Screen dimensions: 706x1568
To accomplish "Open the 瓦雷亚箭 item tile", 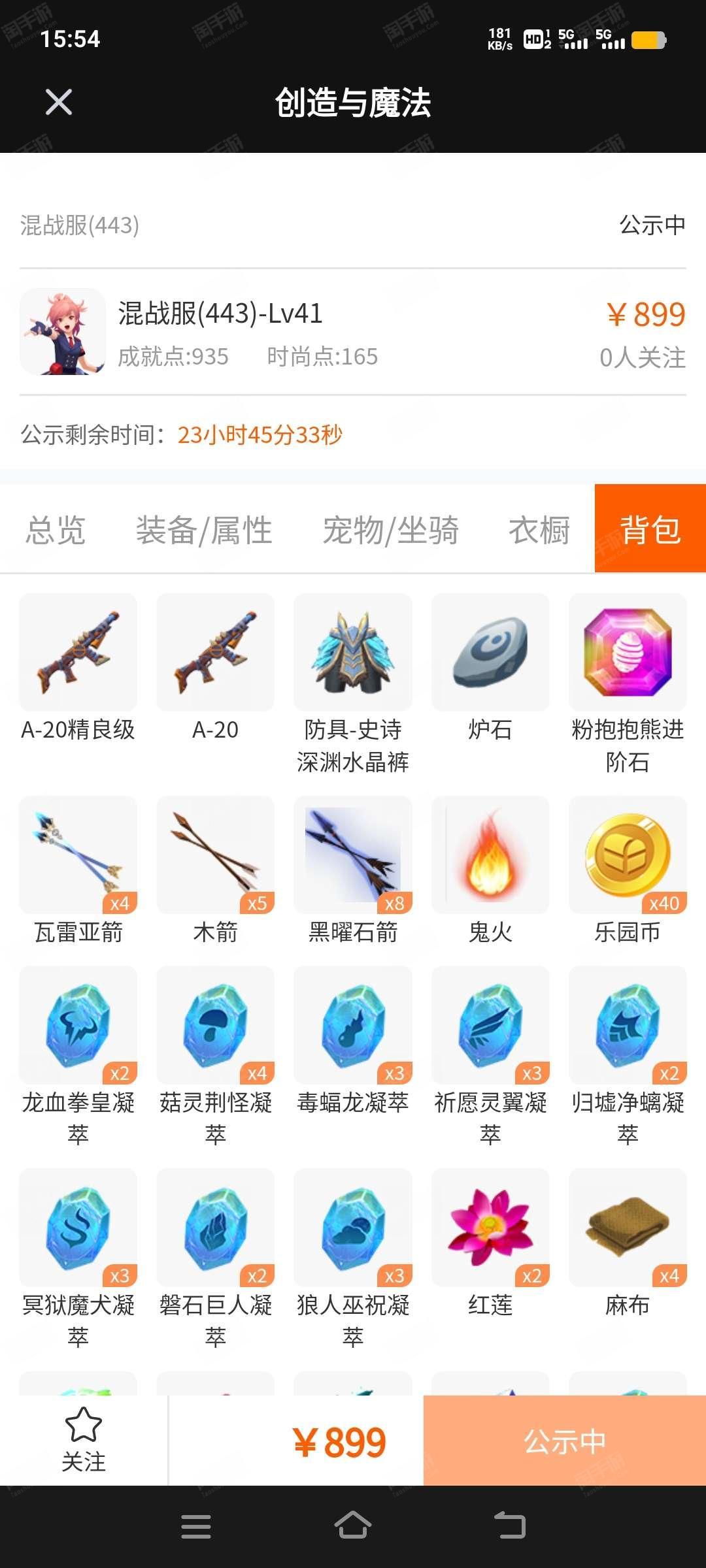I will click(78, 855).
